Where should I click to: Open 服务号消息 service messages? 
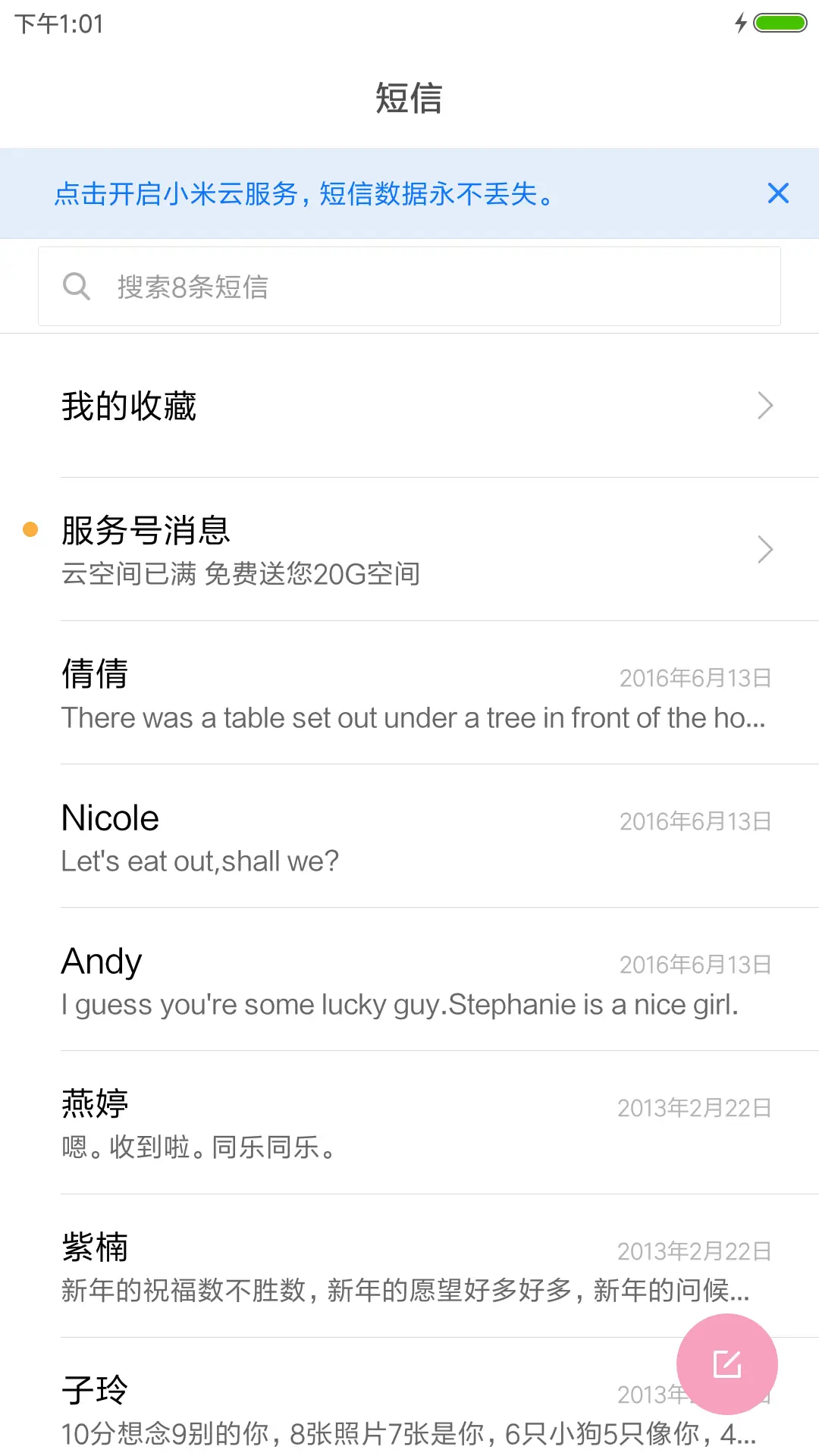coord(409,550)
